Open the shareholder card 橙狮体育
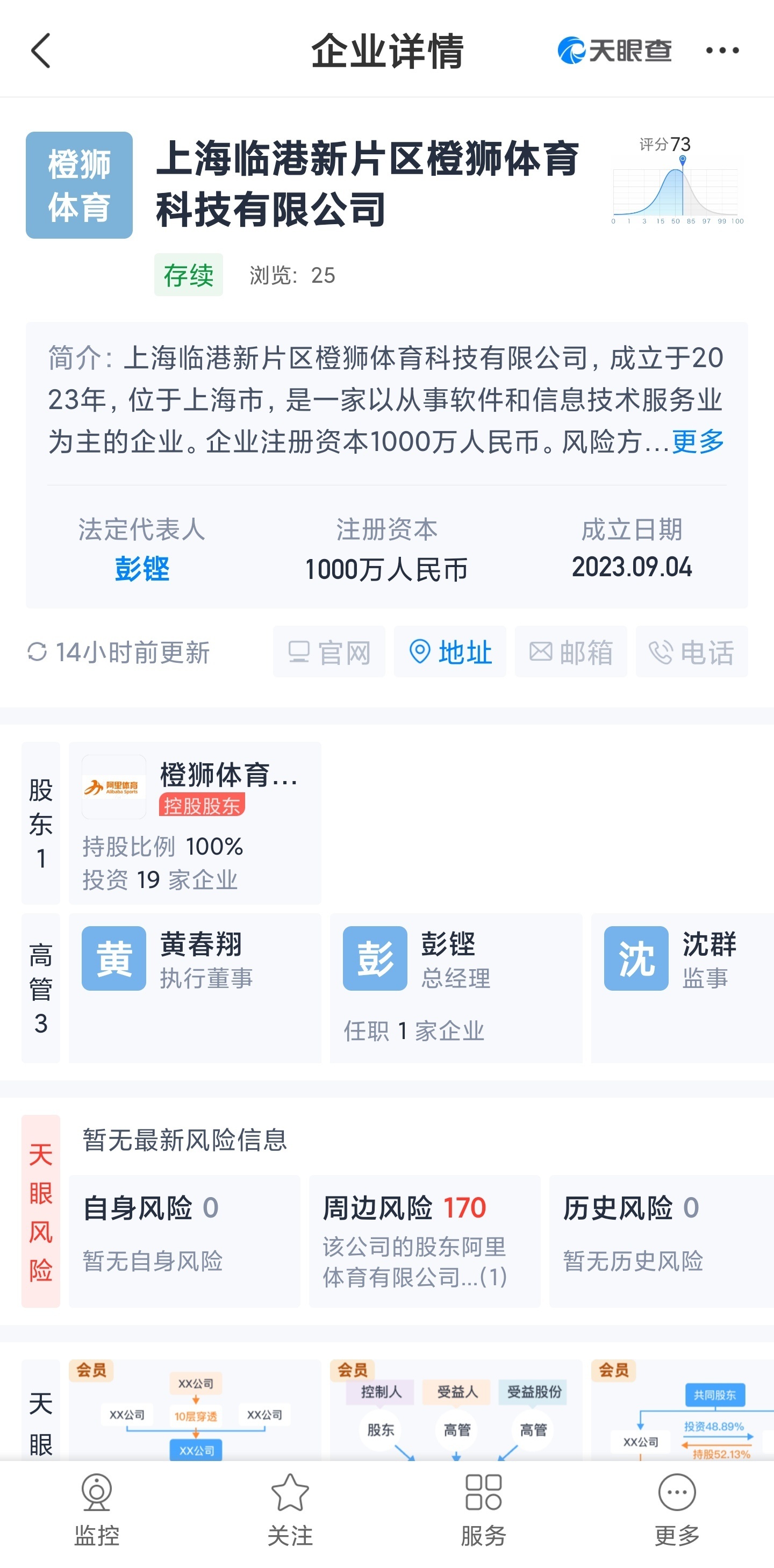 coord(195,822)
